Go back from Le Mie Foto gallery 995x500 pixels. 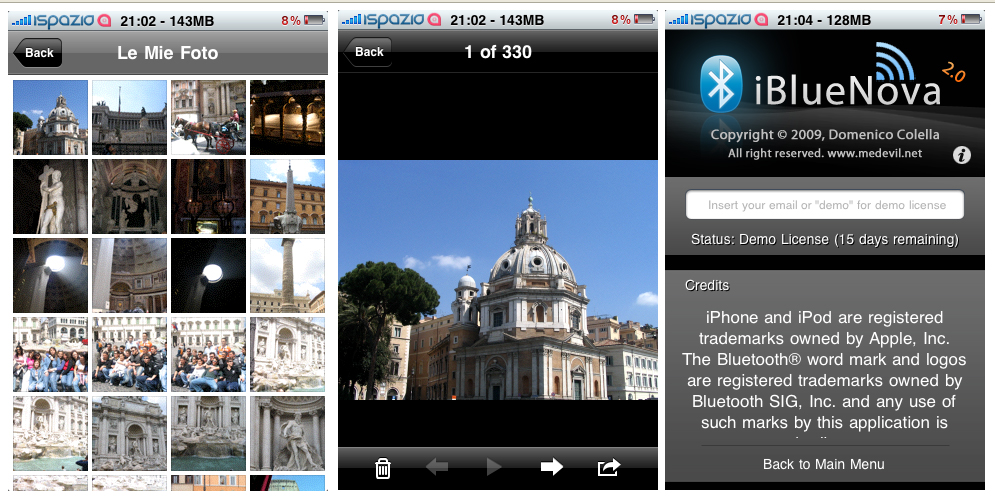click(x=37, y=53)
